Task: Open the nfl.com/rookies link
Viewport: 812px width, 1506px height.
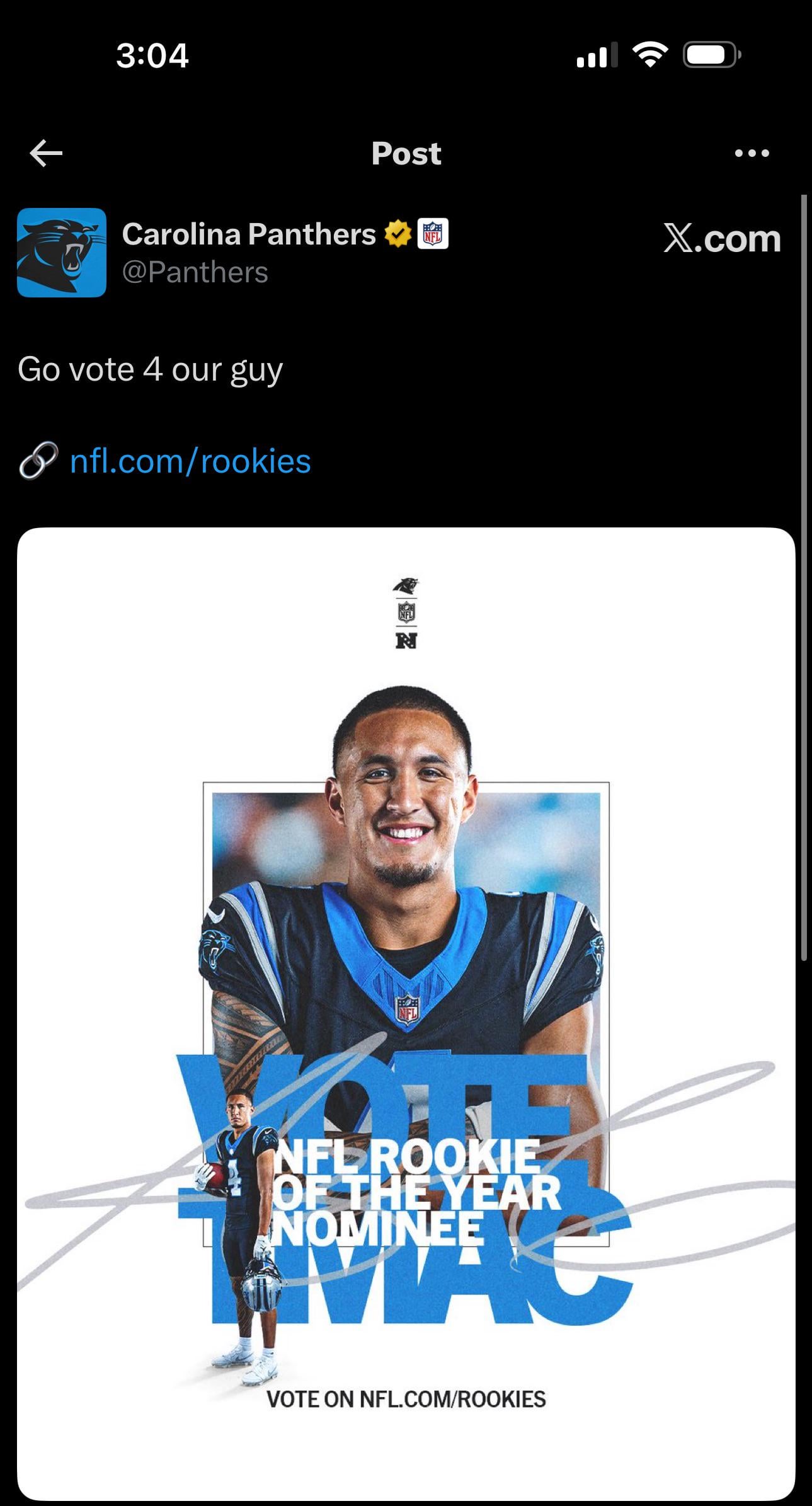Action: (x=190, y=461)
